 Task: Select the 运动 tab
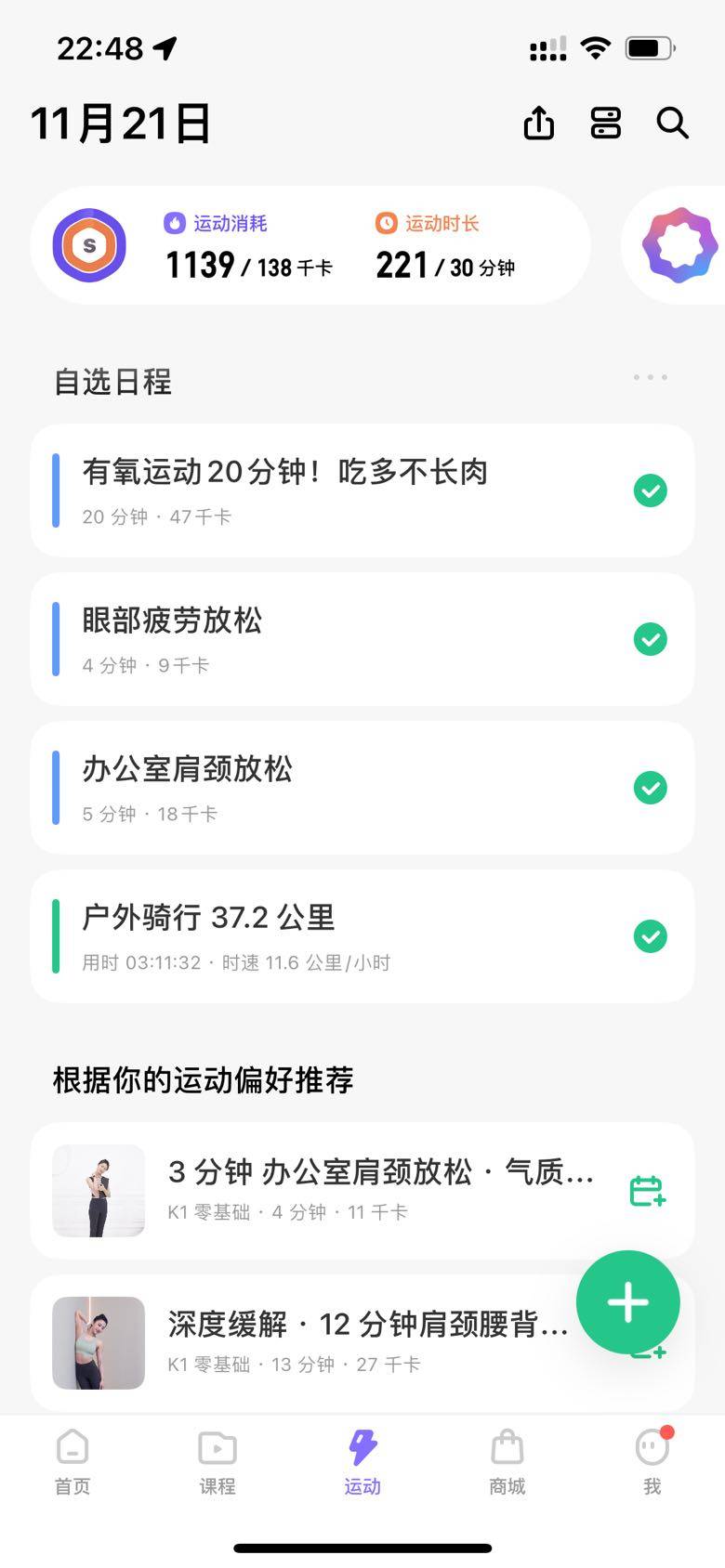pos(362,1462)
